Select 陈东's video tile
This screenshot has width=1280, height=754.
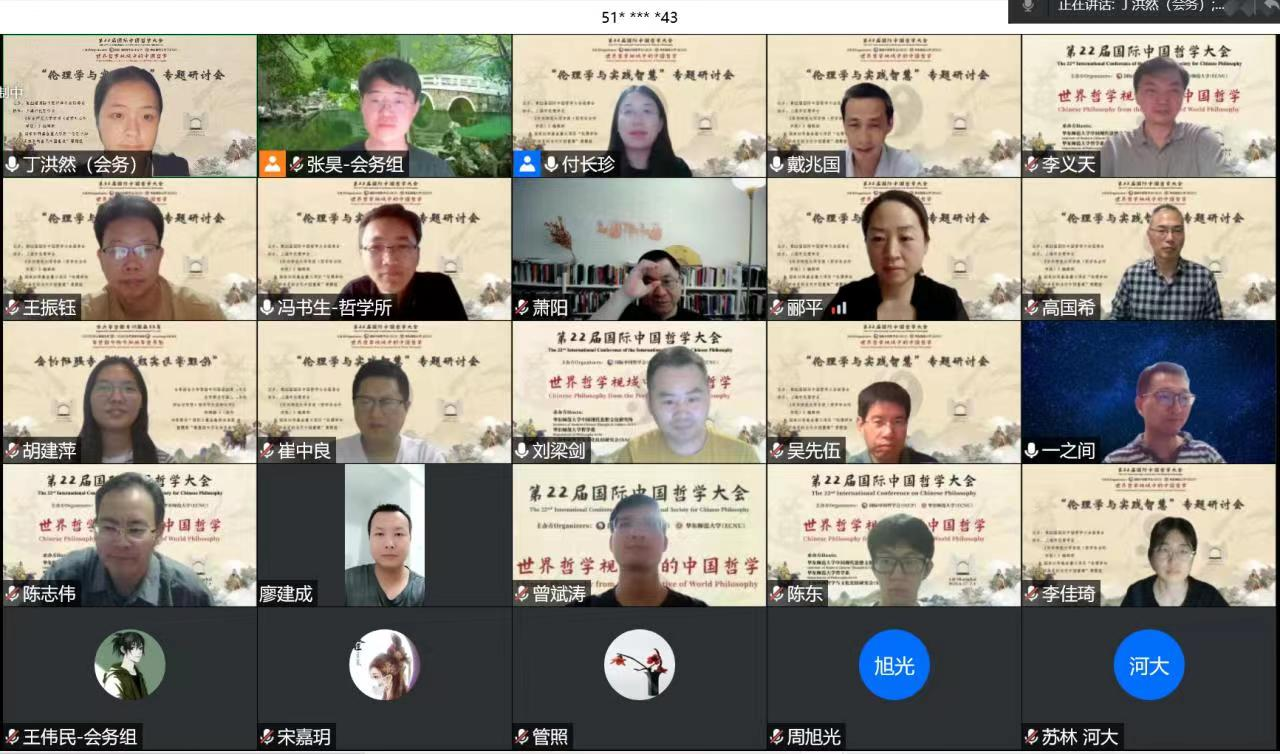(x=894, y=534)
